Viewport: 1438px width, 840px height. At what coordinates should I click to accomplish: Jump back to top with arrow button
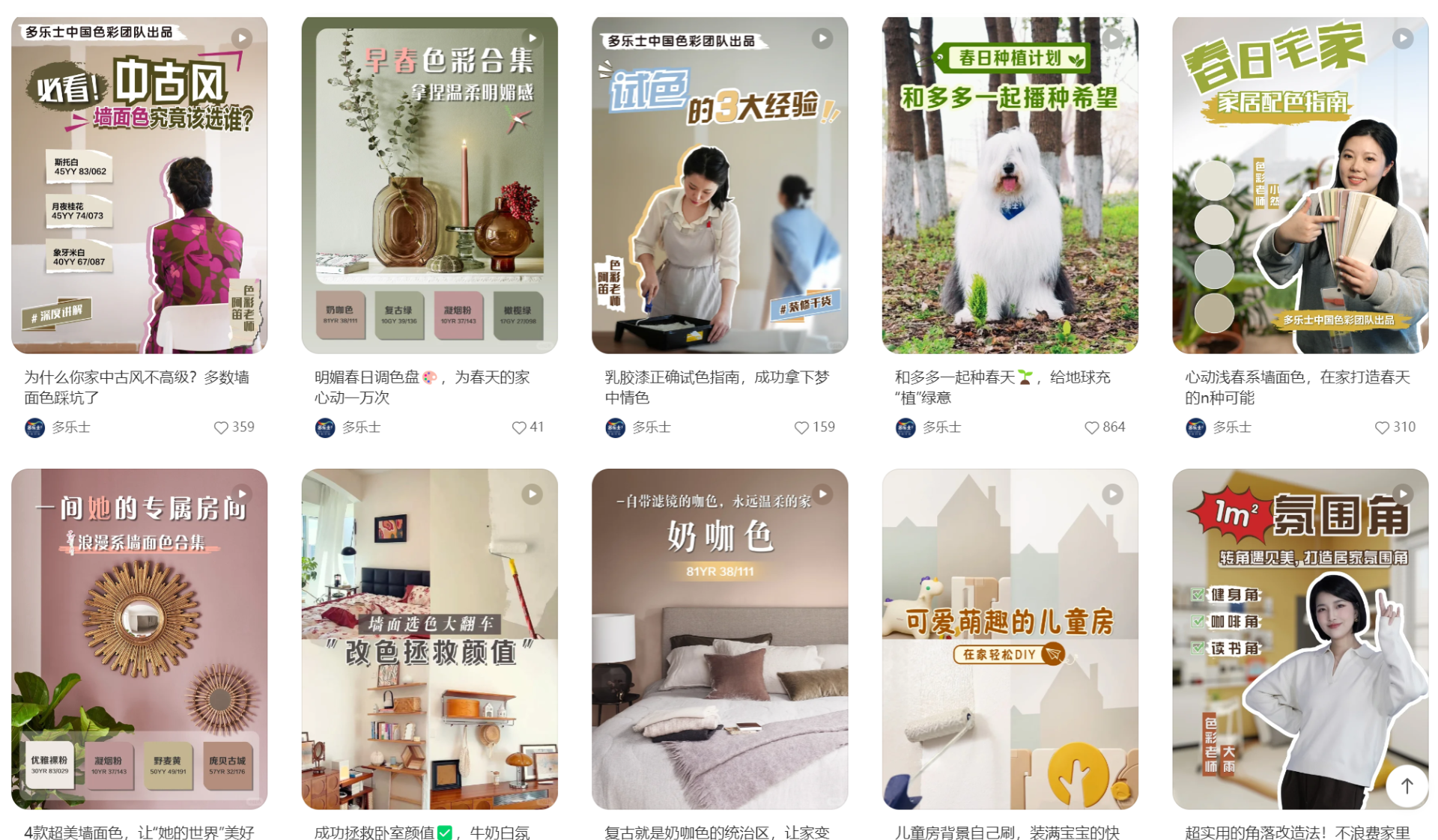tap(1407, 786)
